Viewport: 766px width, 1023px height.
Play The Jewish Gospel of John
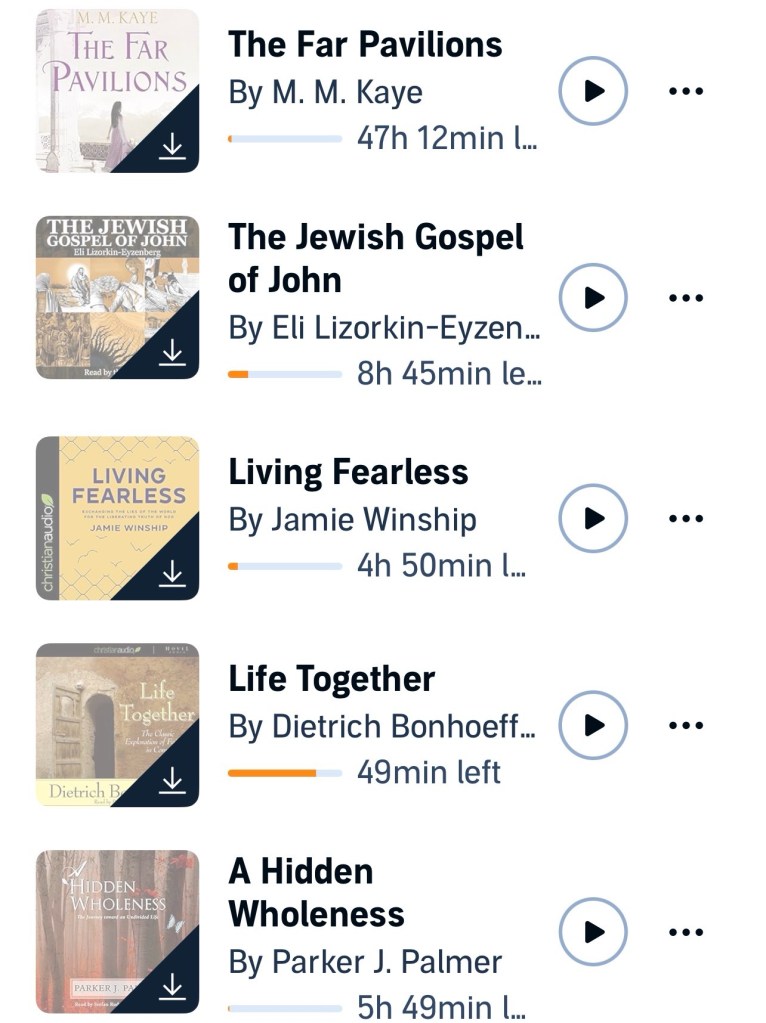(x=593, y=298)
